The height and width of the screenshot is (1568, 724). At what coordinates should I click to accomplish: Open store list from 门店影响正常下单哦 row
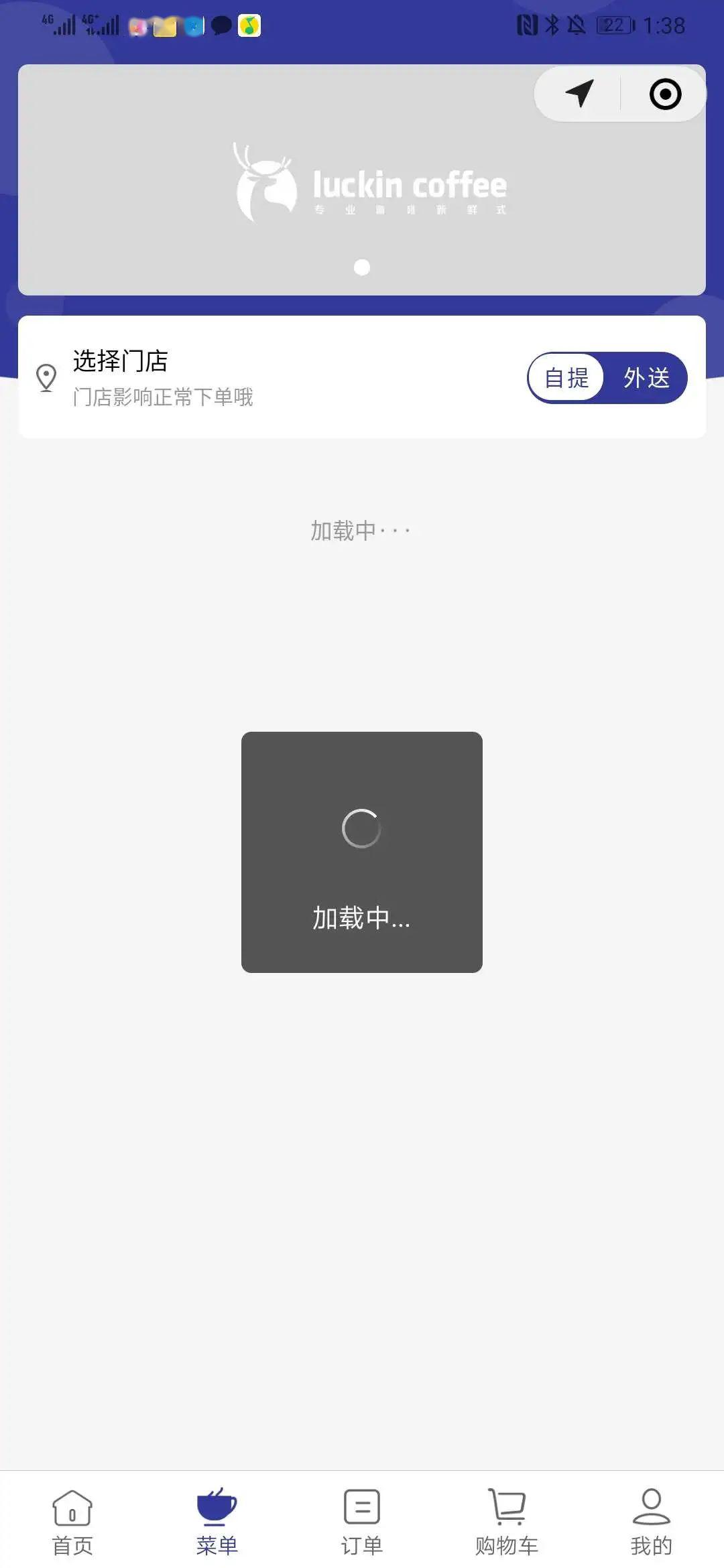[x=162, y=397]
